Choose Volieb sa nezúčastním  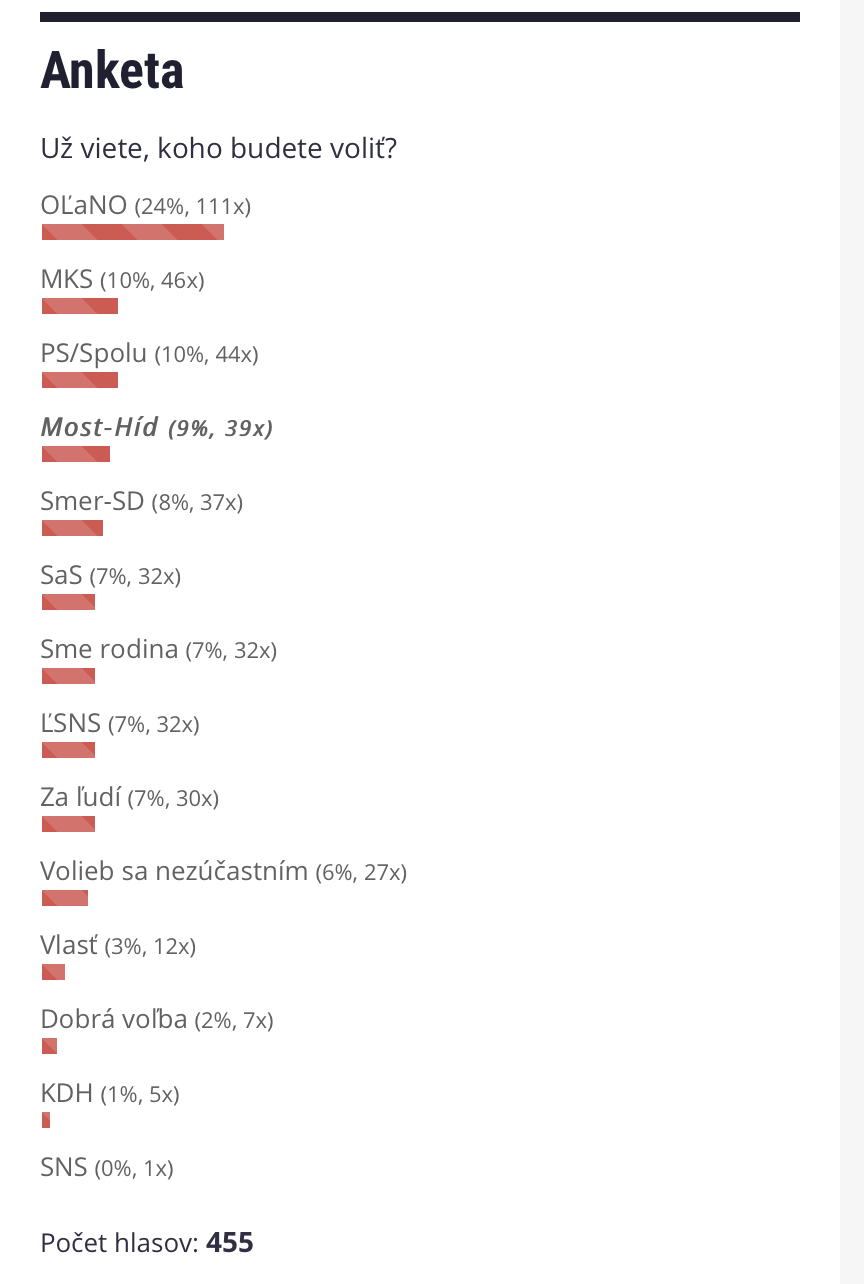coord(174,872)
